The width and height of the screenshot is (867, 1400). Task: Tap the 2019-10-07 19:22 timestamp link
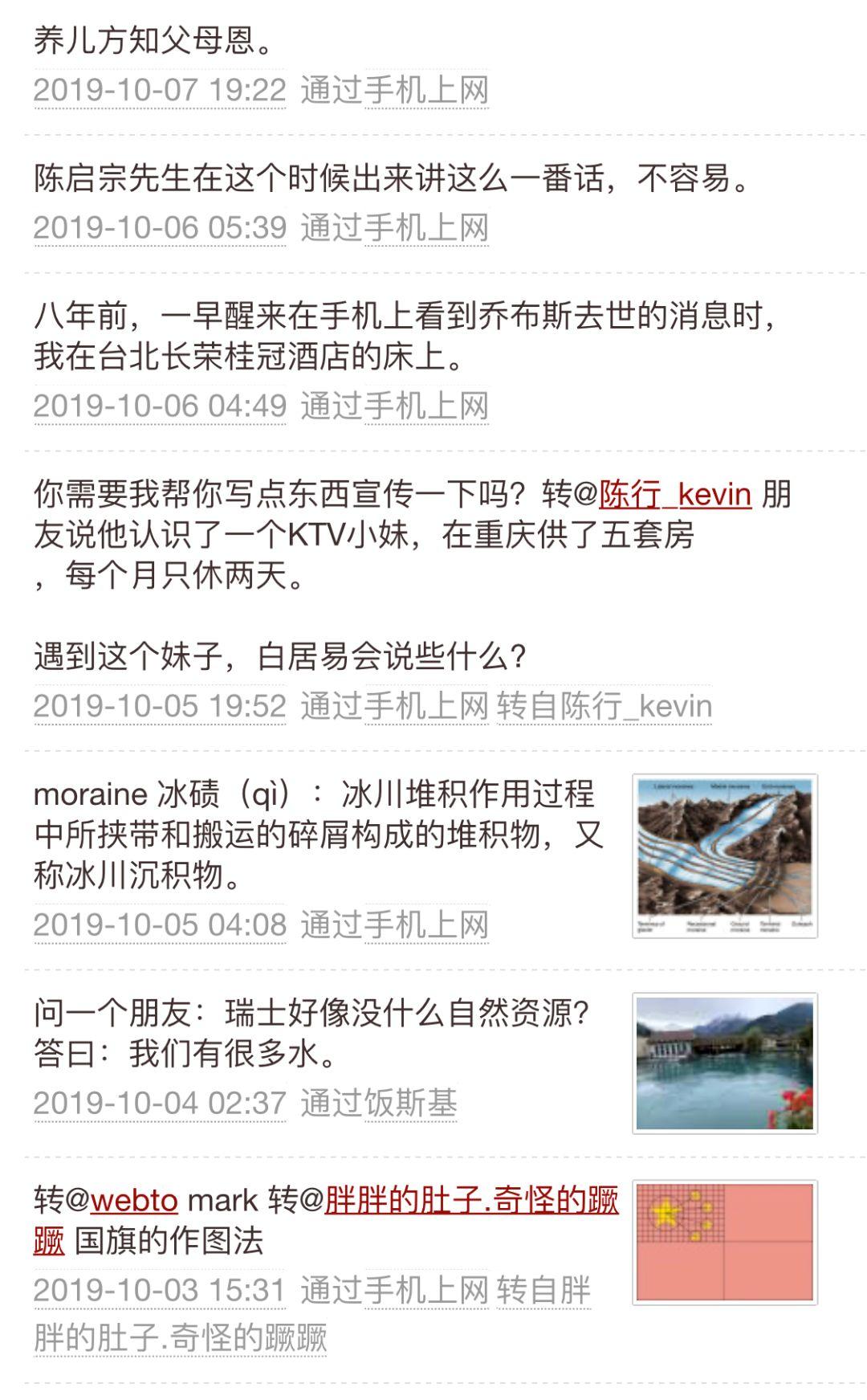[x=160, y=90]
